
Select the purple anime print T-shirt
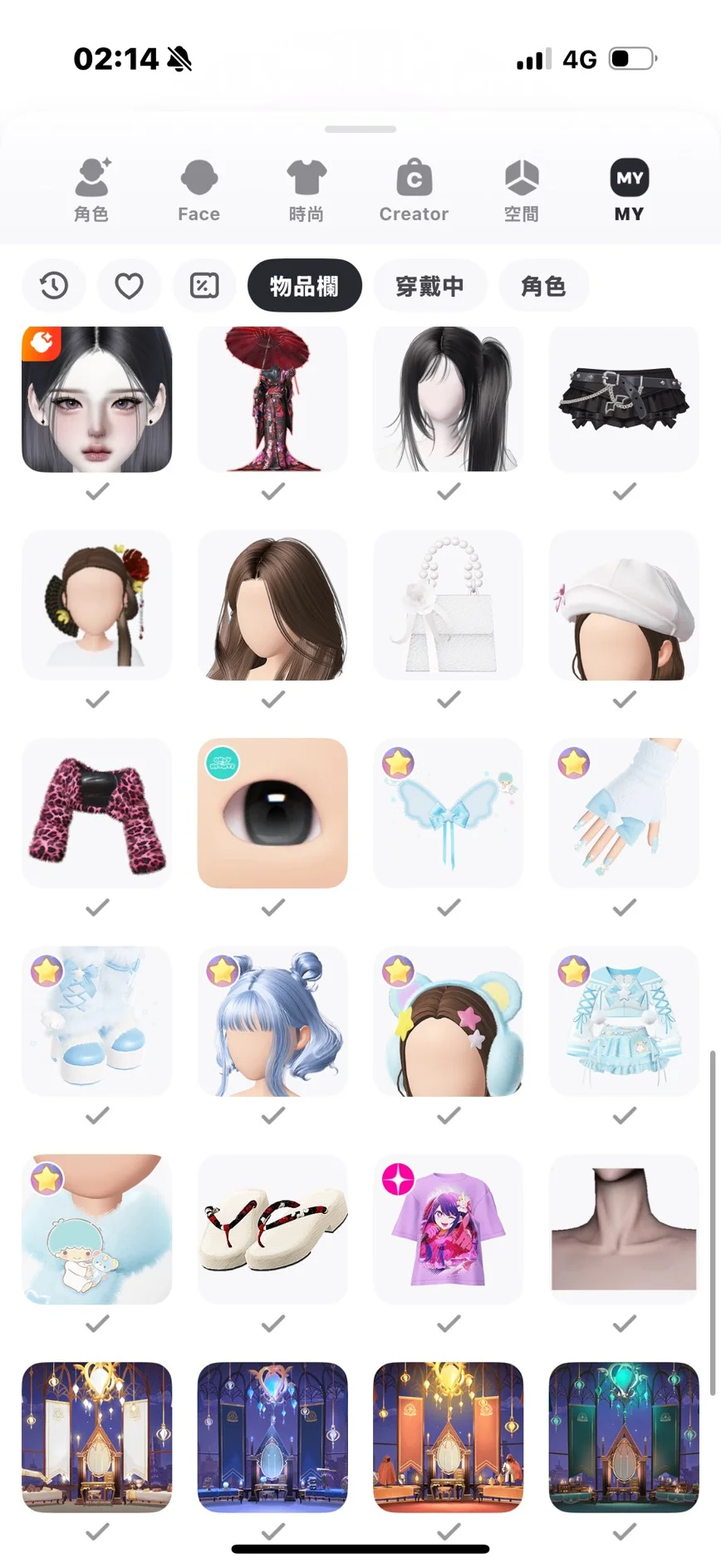click(449, 1229)
